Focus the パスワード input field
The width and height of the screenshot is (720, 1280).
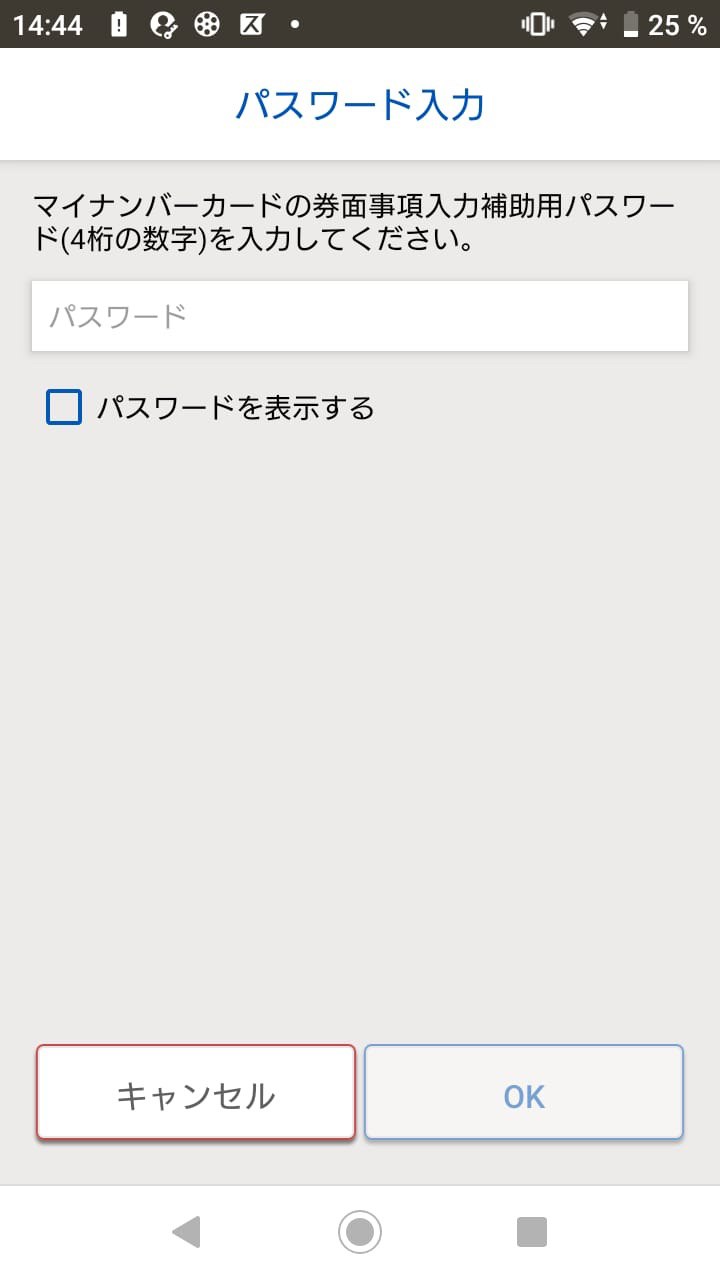(x=360, y=316)
